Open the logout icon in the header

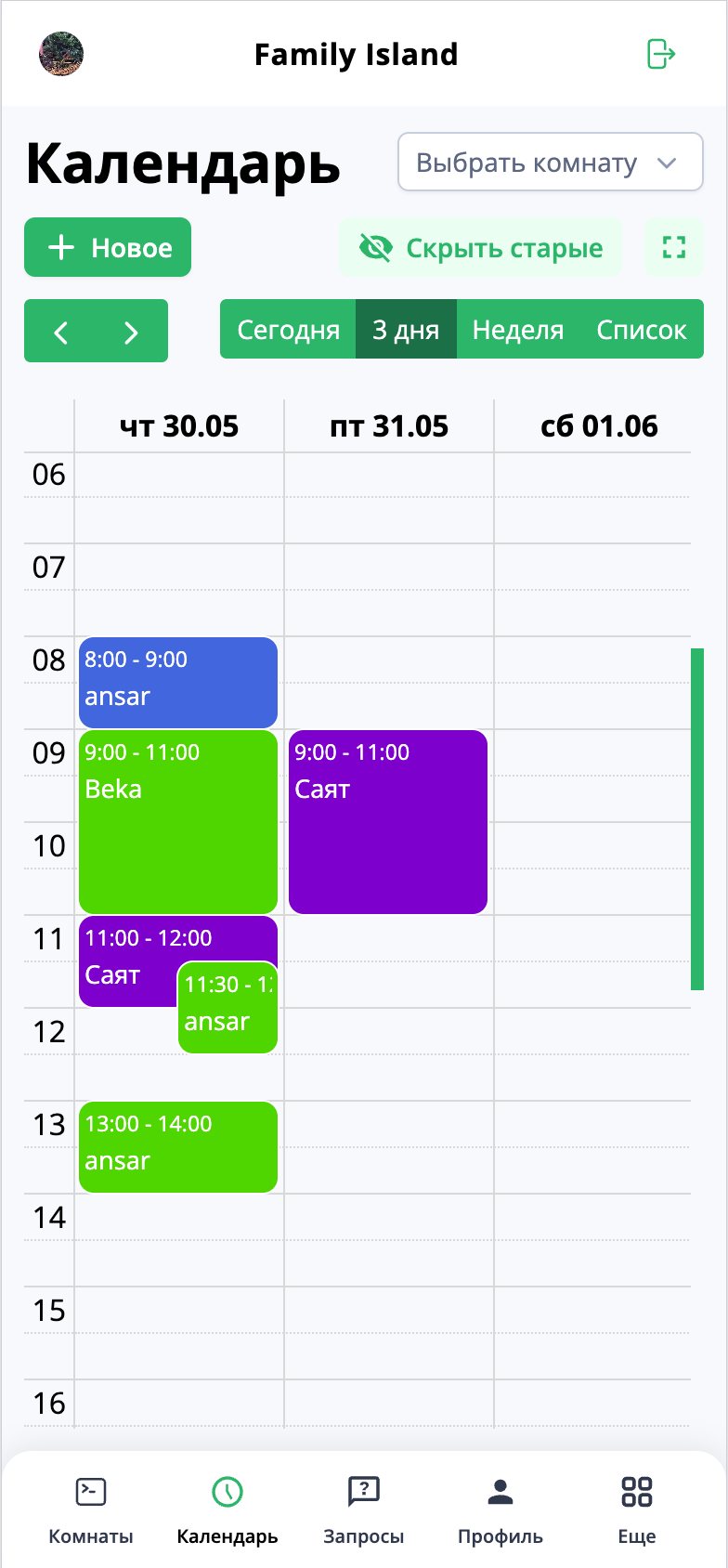pos(661,55)
